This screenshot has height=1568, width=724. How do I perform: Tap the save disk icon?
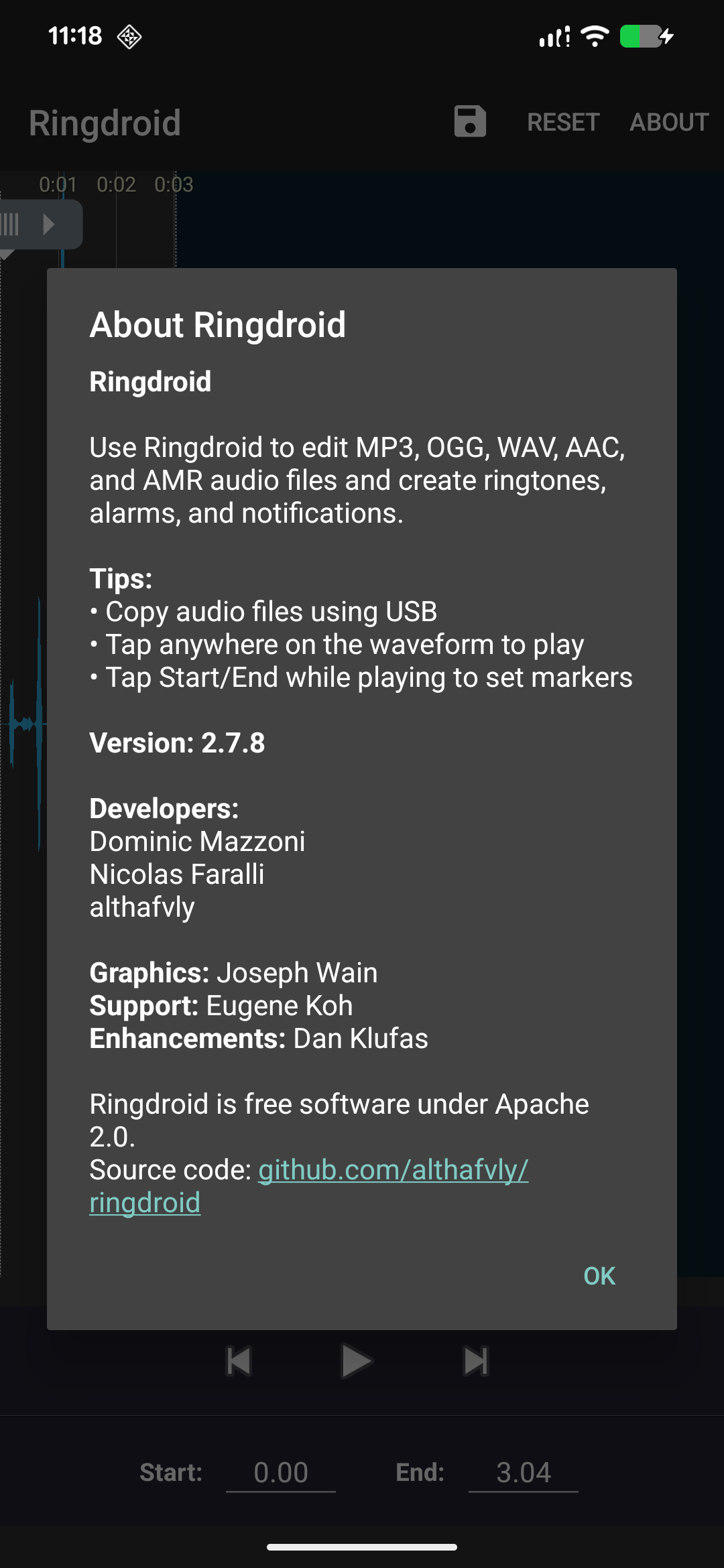point(470,122)
